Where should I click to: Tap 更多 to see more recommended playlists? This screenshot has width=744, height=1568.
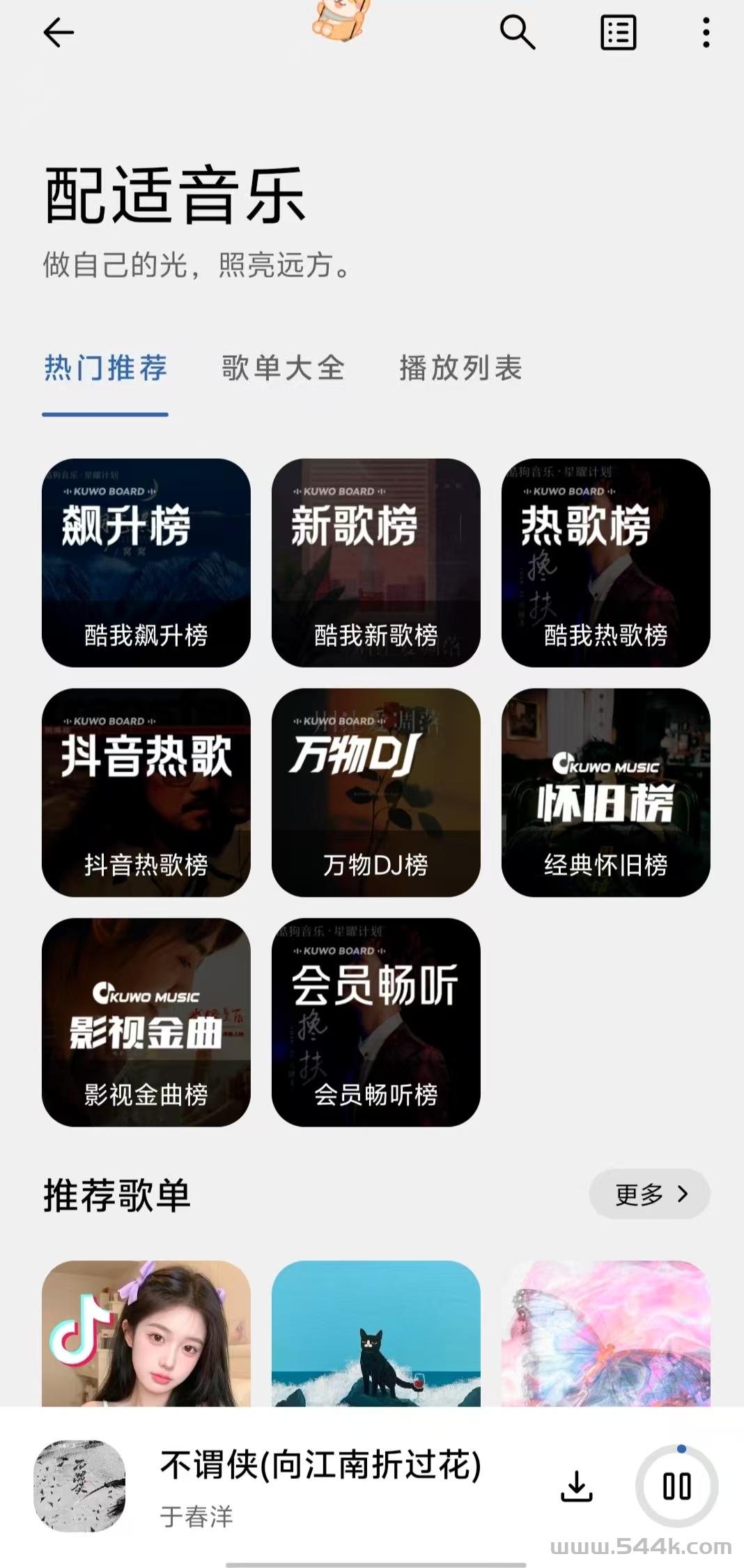pyautogui.click(x=649, y=1194)
